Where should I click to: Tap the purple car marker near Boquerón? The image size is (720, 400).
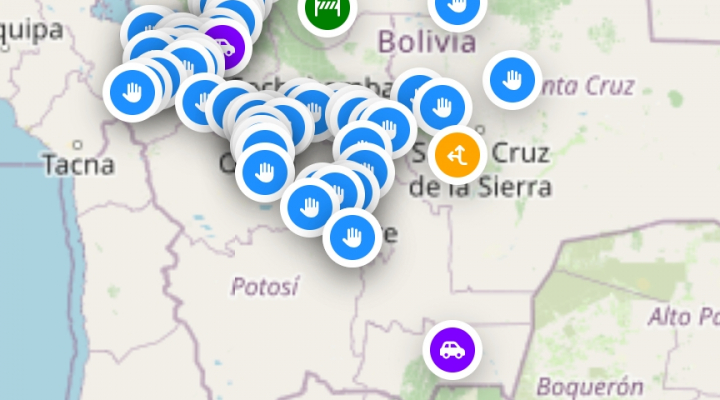(454, 350)
